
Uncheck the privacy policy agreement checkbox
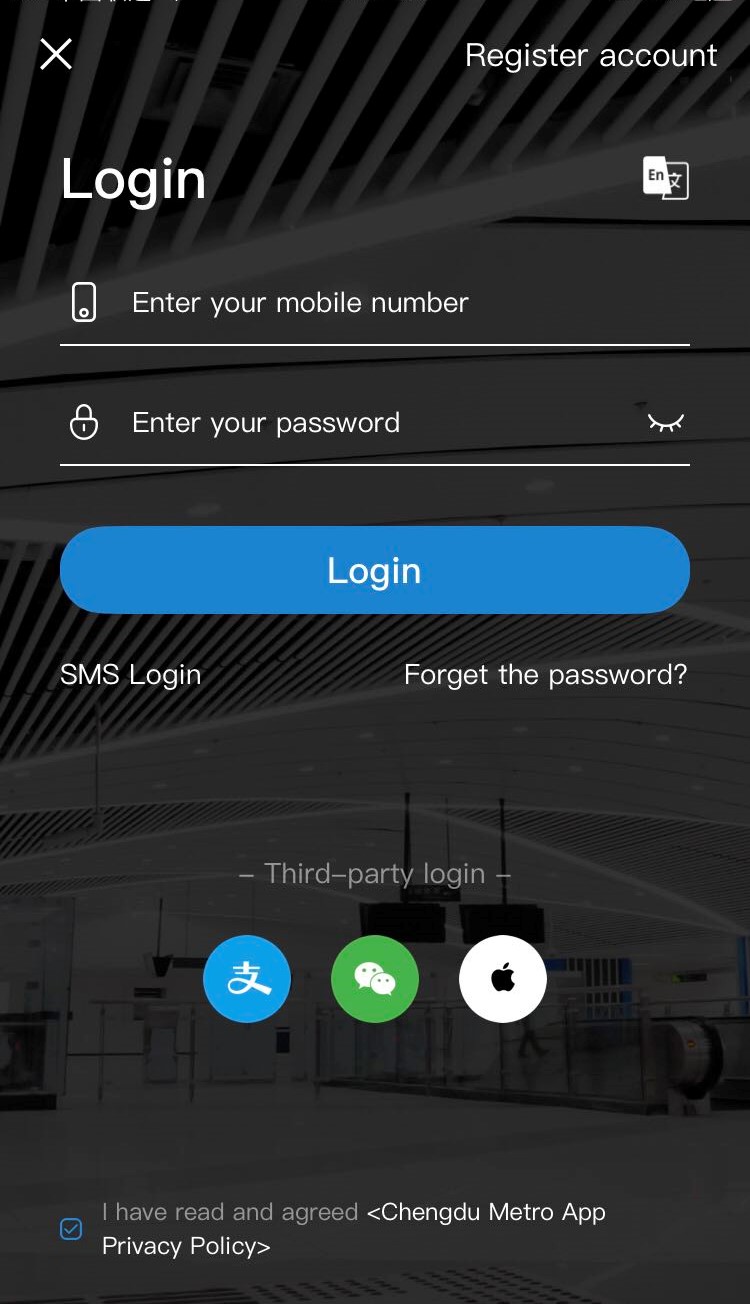71,1229
